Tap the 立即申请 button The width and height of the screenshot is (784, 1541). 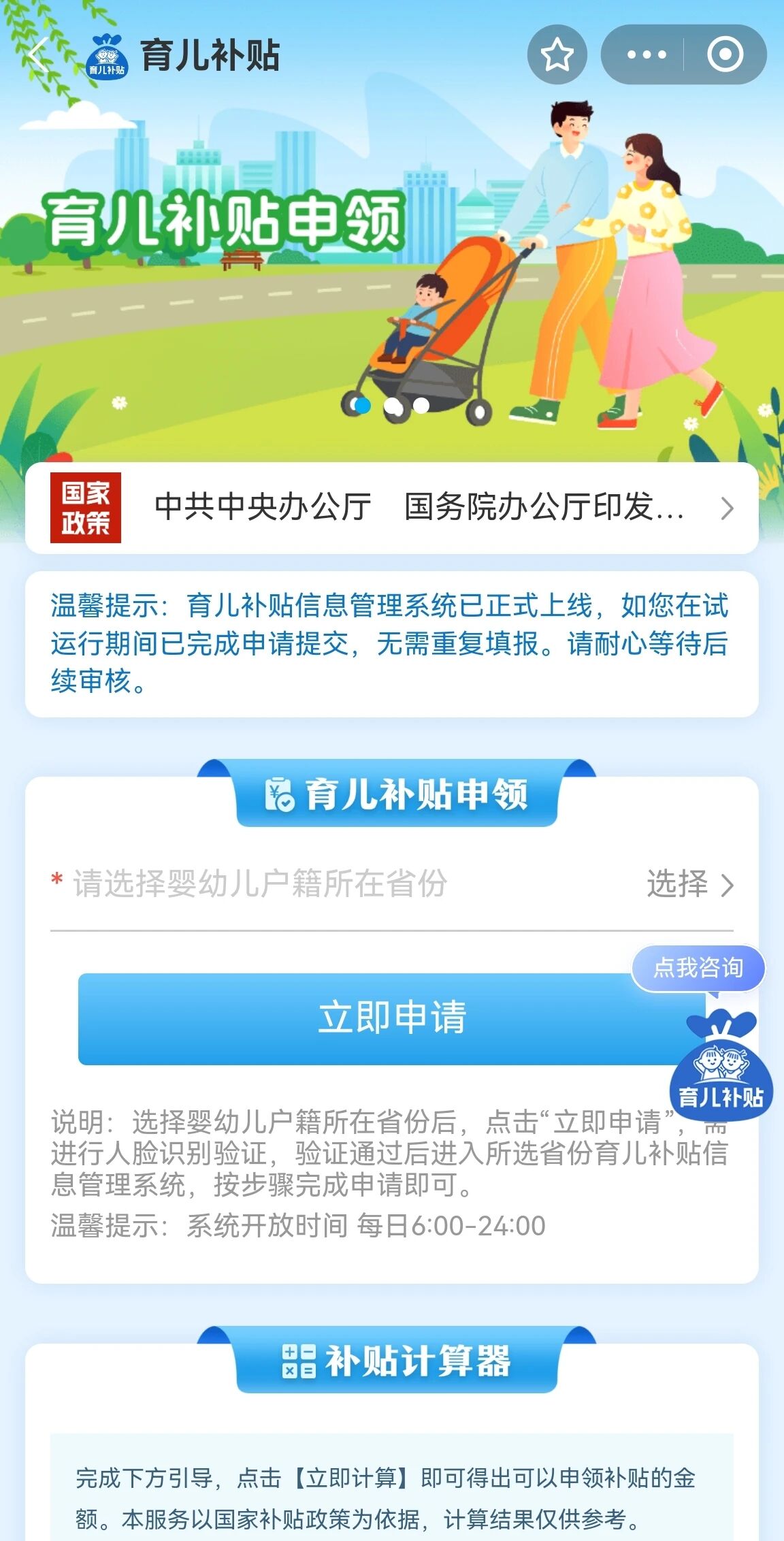(391, 1018)
